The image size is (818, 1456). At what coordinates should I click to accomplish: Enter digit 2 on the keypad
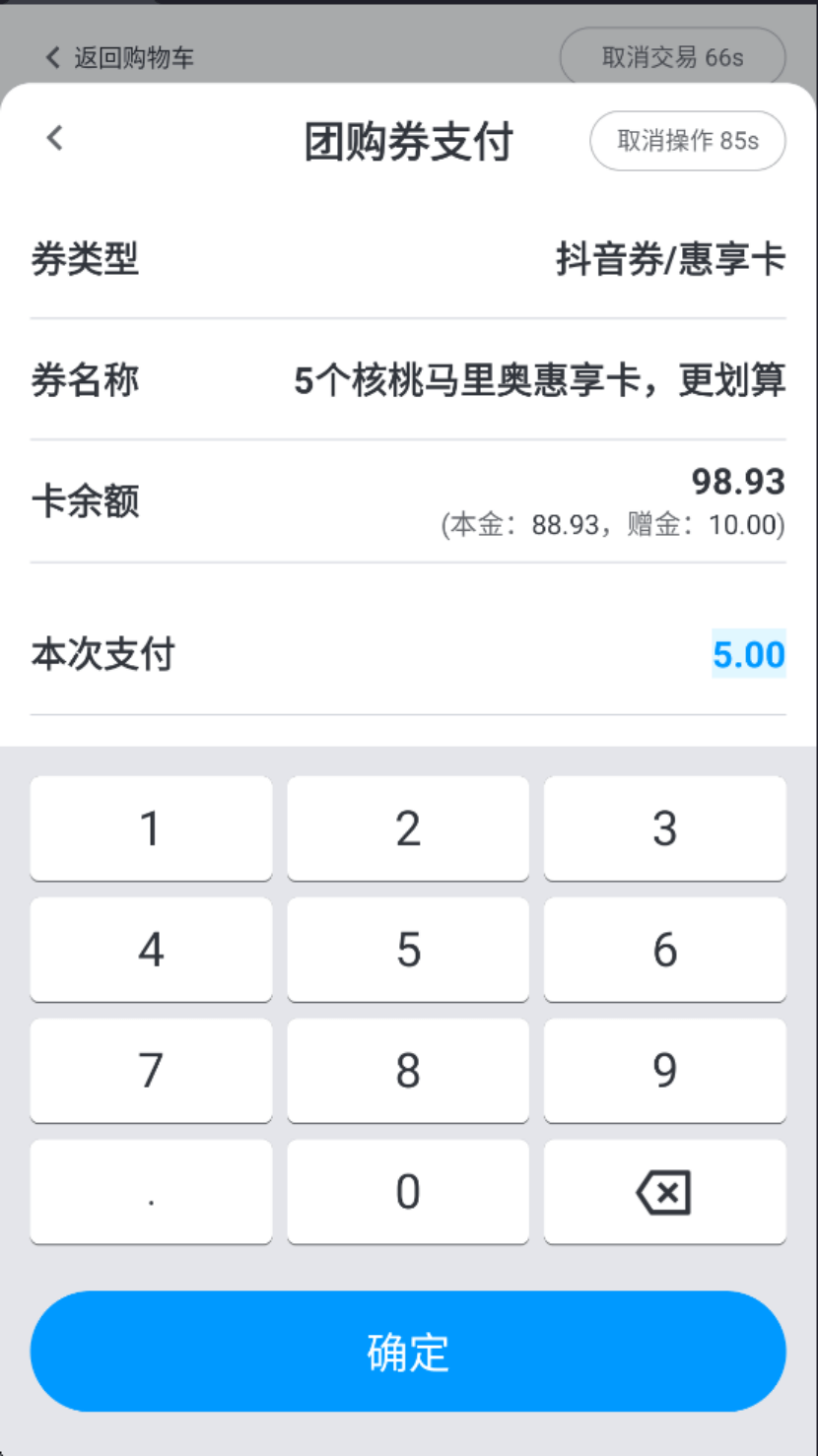pyautogui.click(x=408, y=828)
